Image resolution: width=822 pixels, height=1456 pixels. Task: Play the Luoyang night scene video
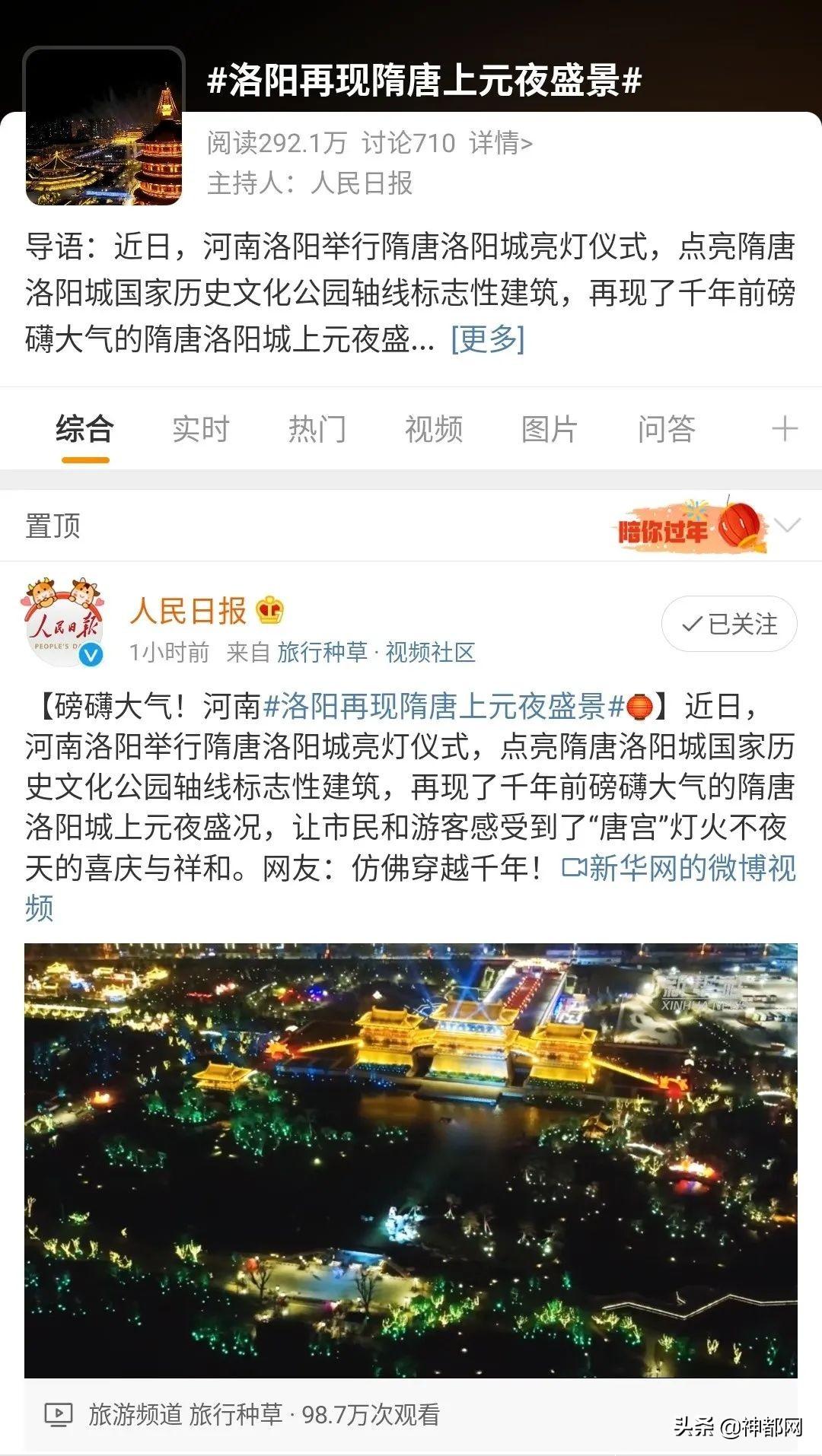click(411, 1160)
